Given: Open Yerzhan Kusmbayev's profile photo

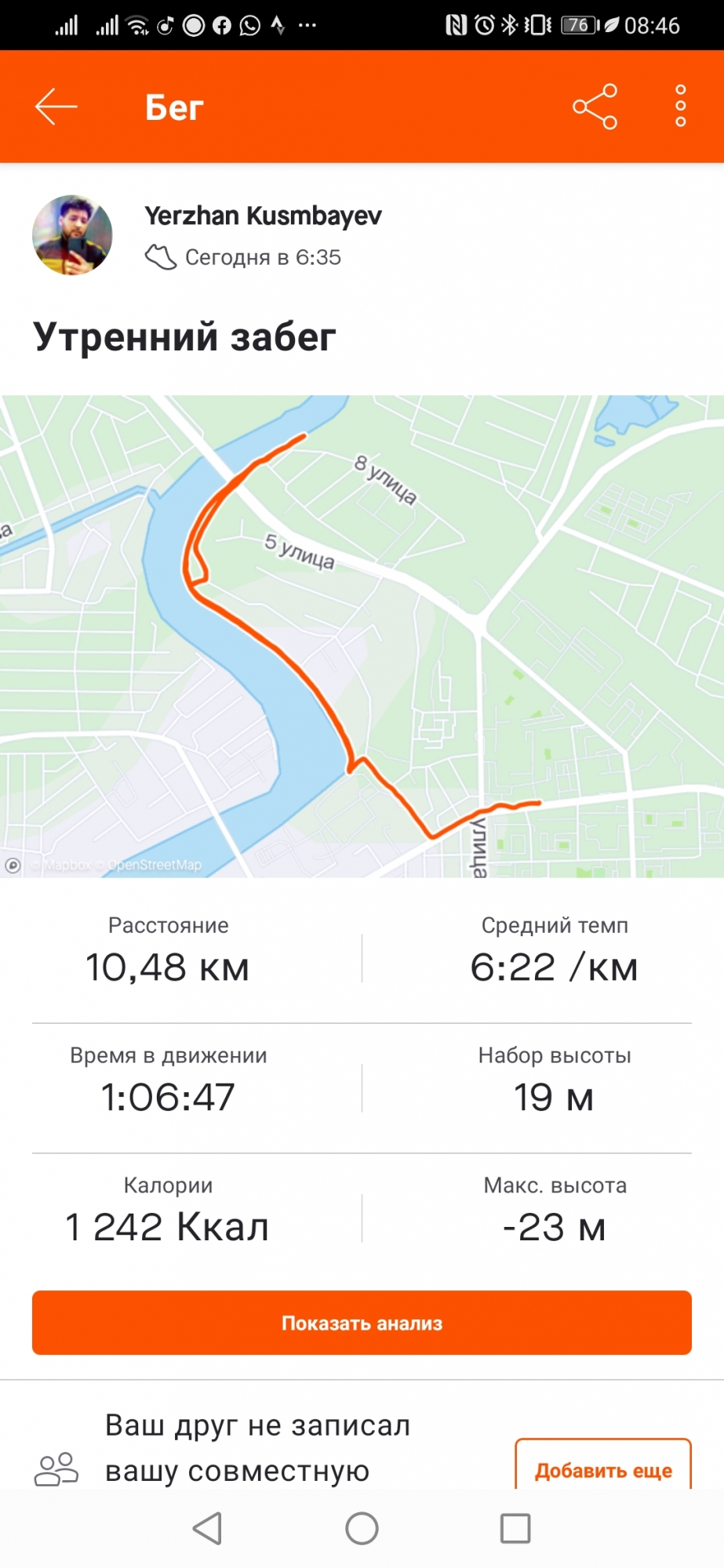Looking at the screenshot, I should click(72, 234).
